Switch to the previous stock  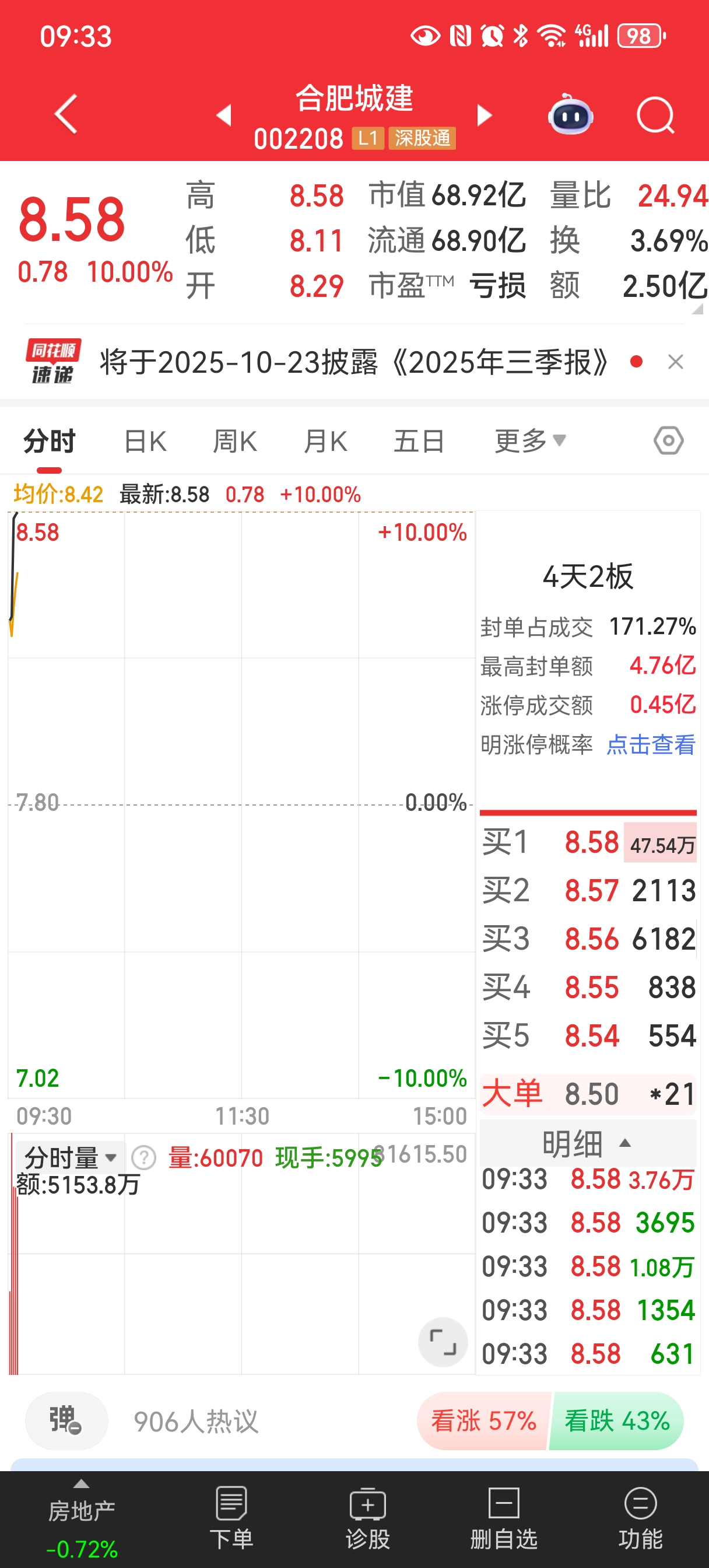[x=224, y=114]
